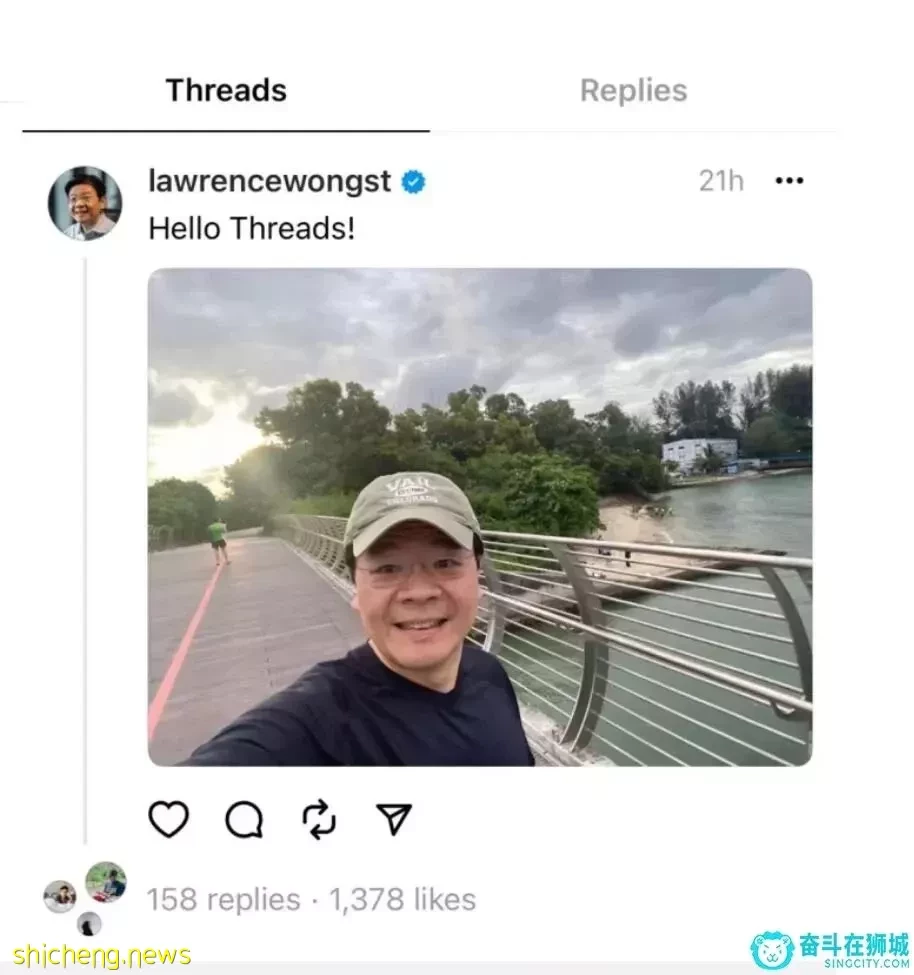
Task: Open the lawrencewongst profile picture
Action: click(x=85, y=203)
